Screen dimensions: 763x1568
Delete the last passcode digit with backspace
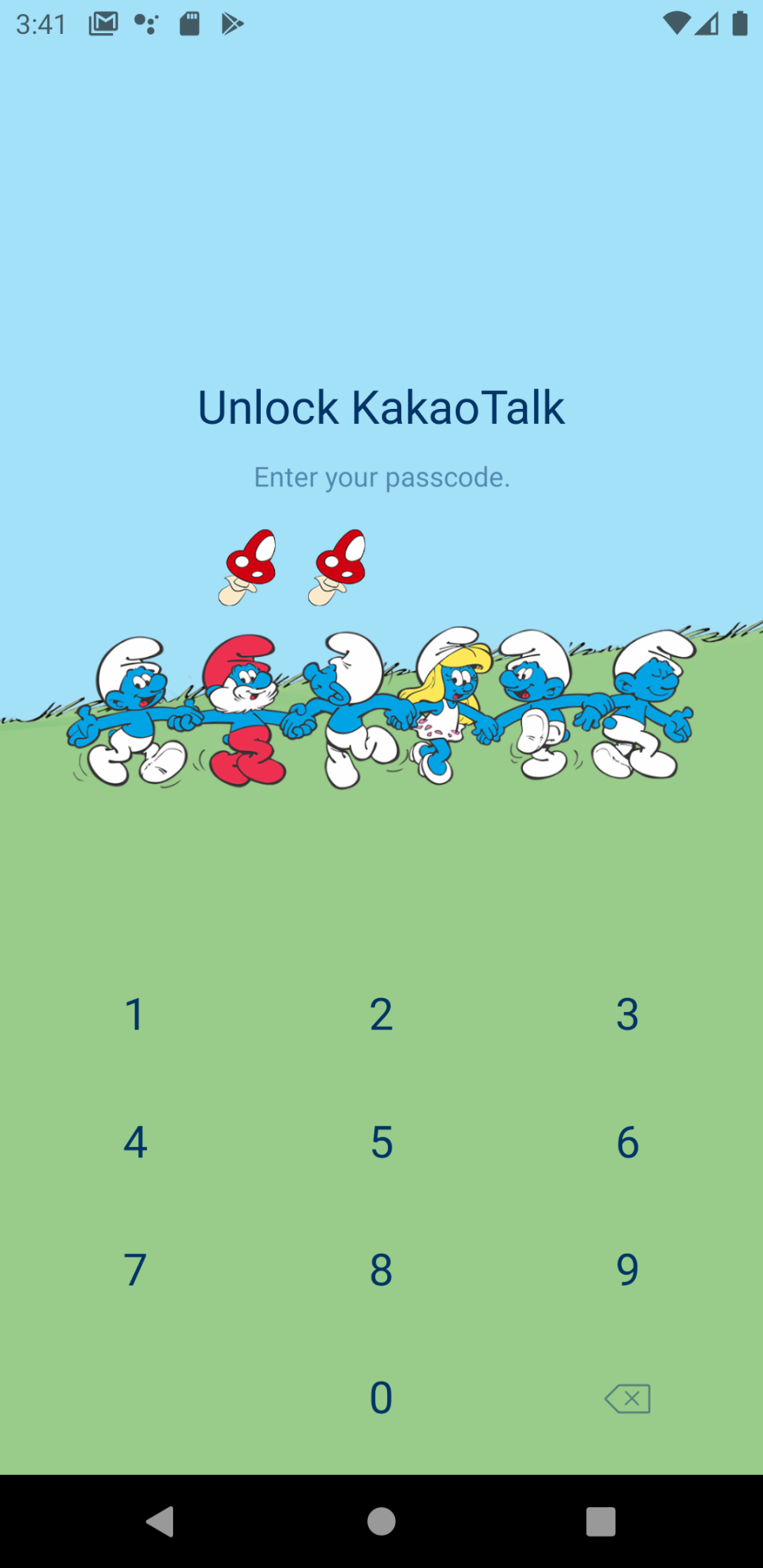point(627,1399)
